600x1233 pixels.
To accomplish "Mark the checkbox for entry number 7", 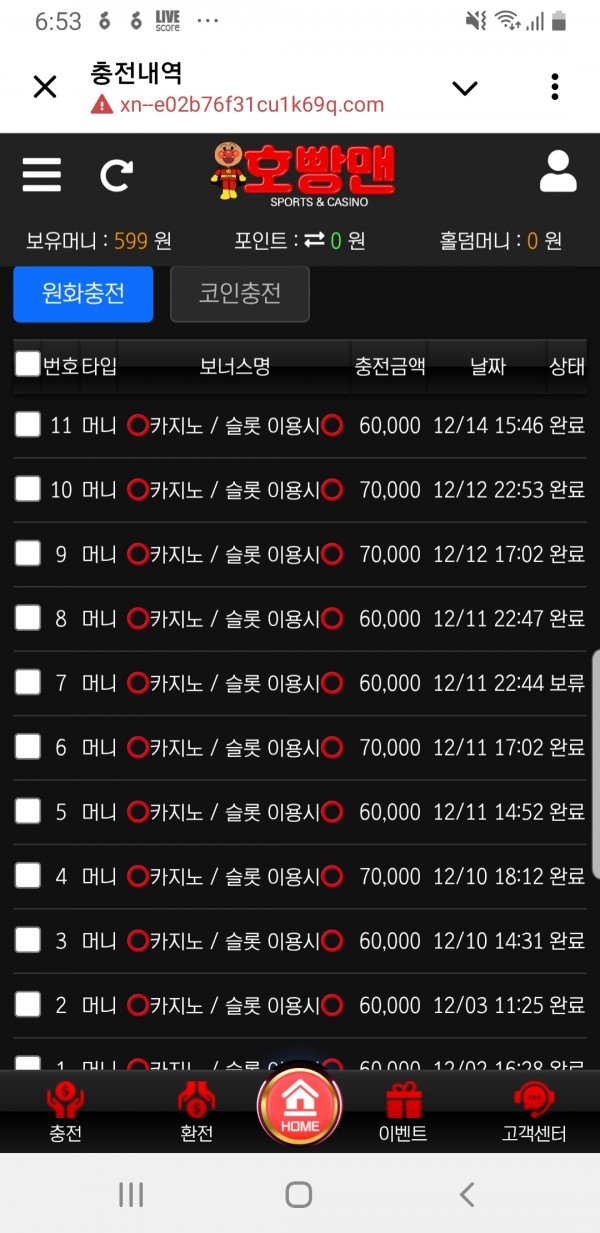I will pos(27,683).
